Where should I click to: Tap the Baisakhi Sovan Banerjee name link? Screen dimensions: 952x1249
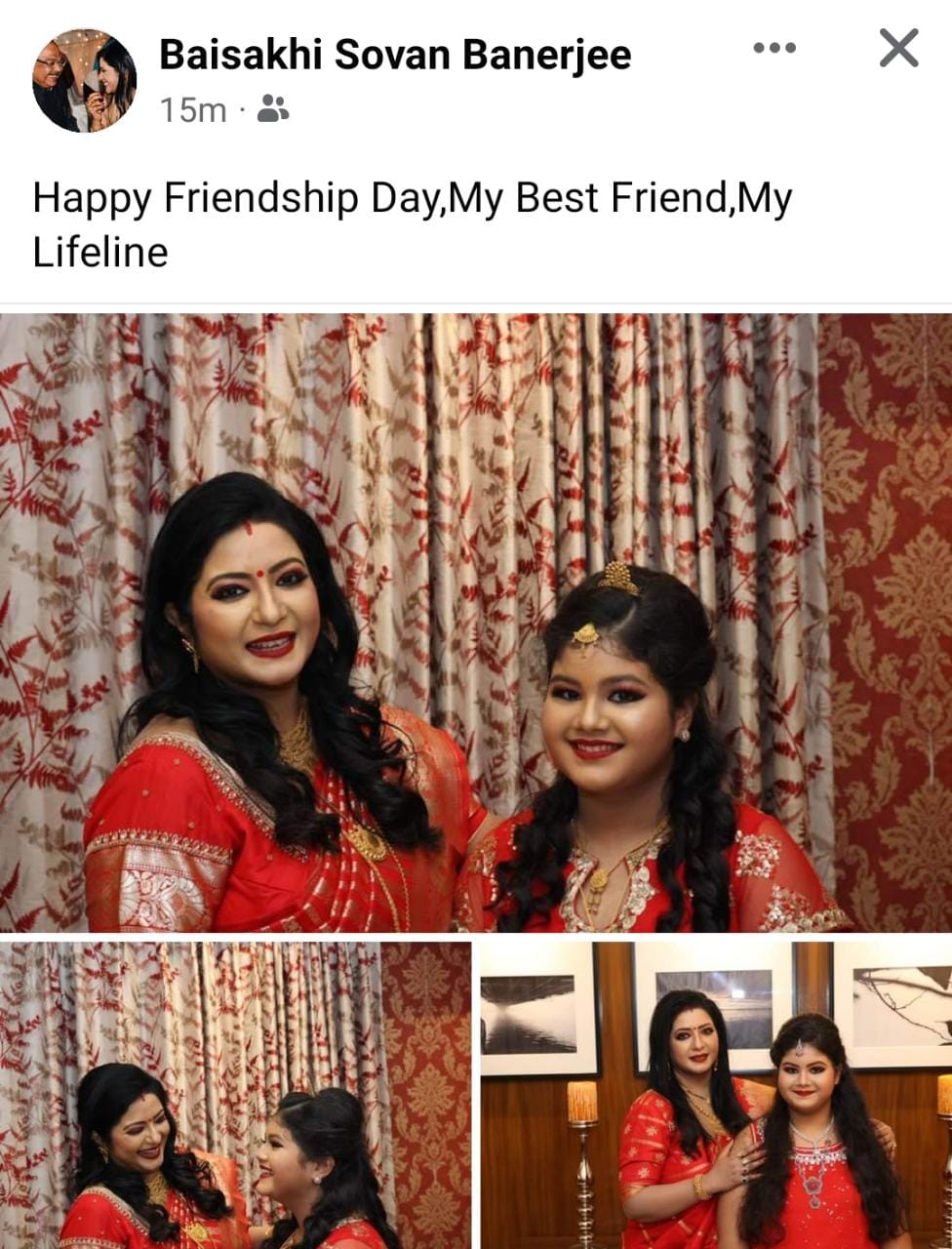tap(395, 55)
